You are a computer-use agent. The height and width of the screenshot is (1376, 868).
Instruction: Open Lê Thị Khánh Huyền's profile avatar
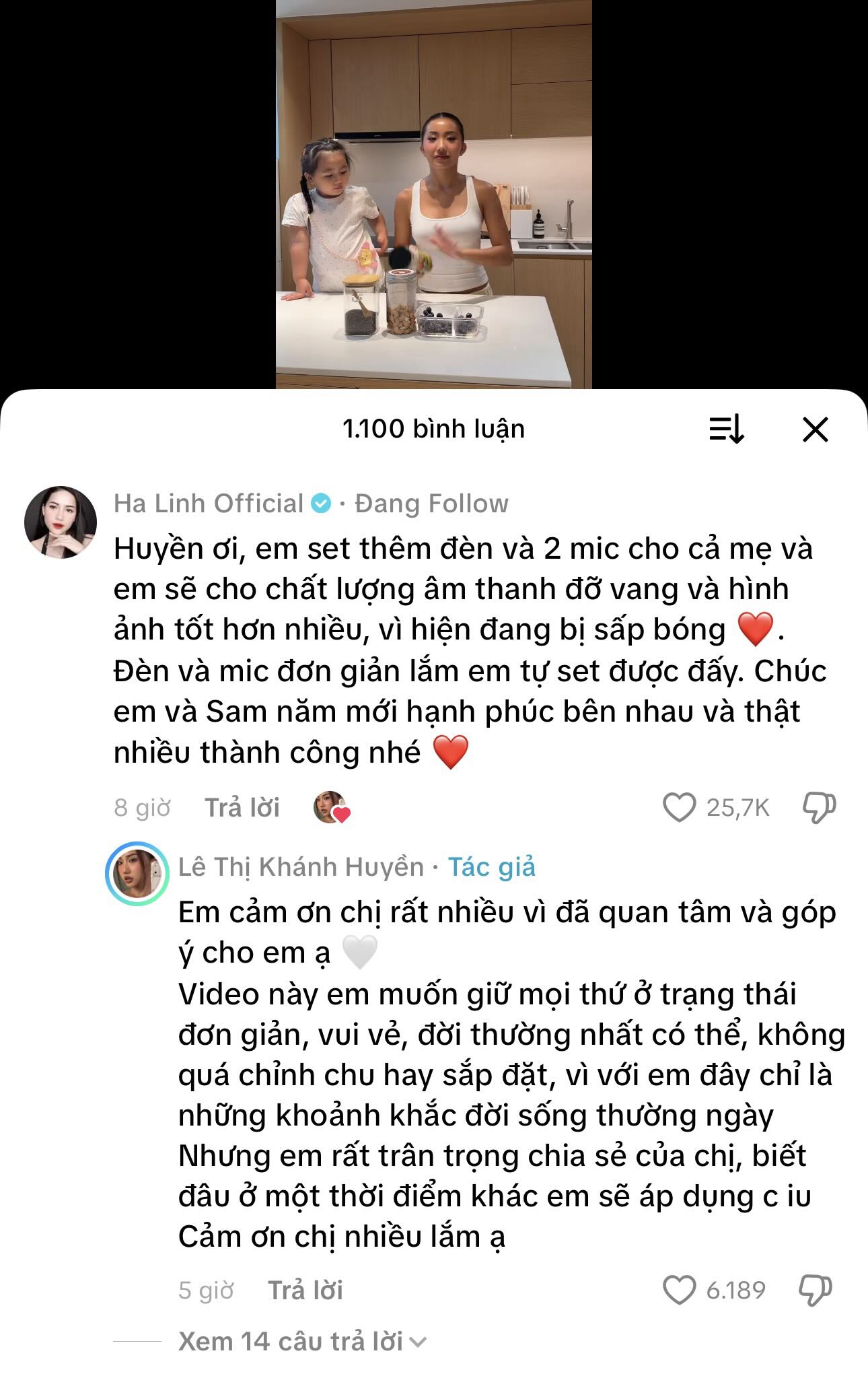137,873
